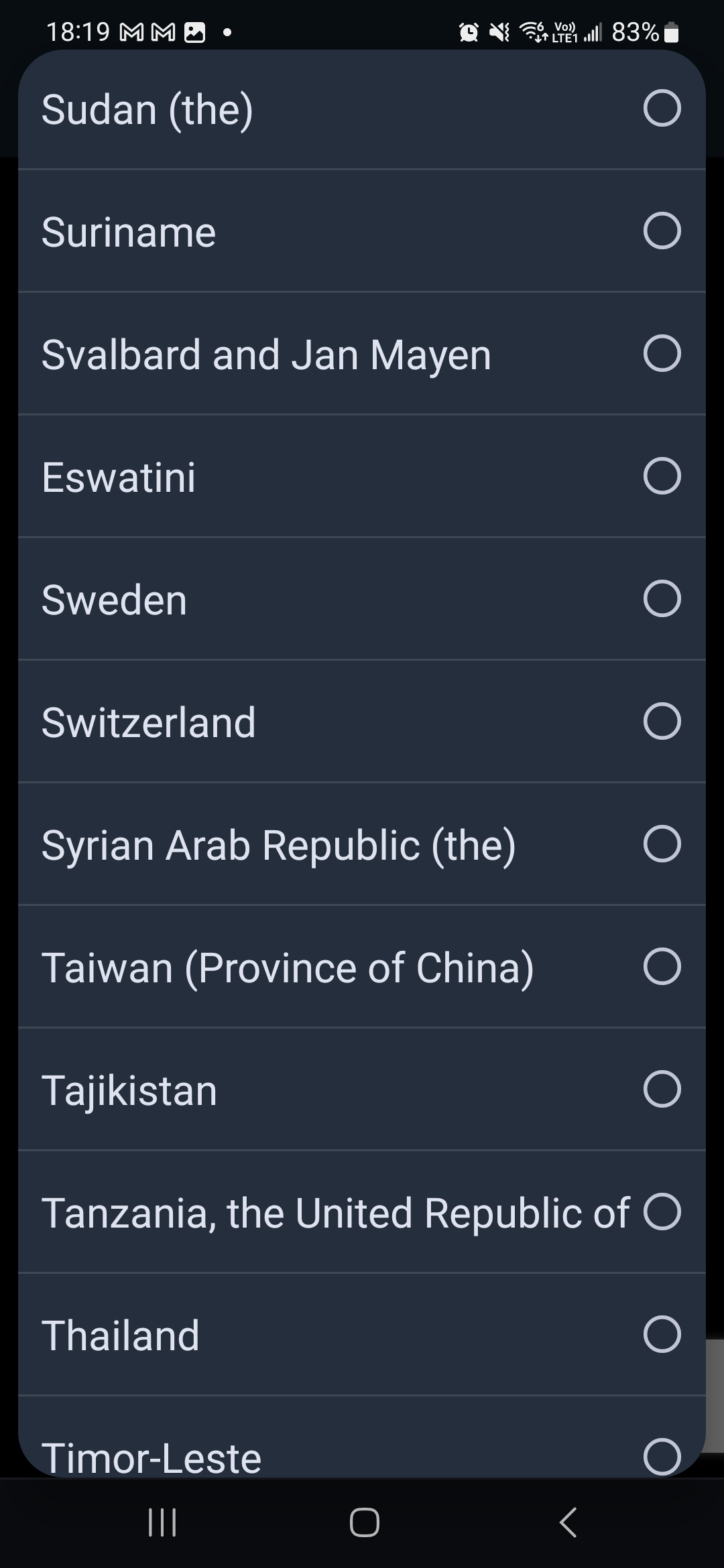
Task: Choose Suriname as the country
Action: [362, 231]
